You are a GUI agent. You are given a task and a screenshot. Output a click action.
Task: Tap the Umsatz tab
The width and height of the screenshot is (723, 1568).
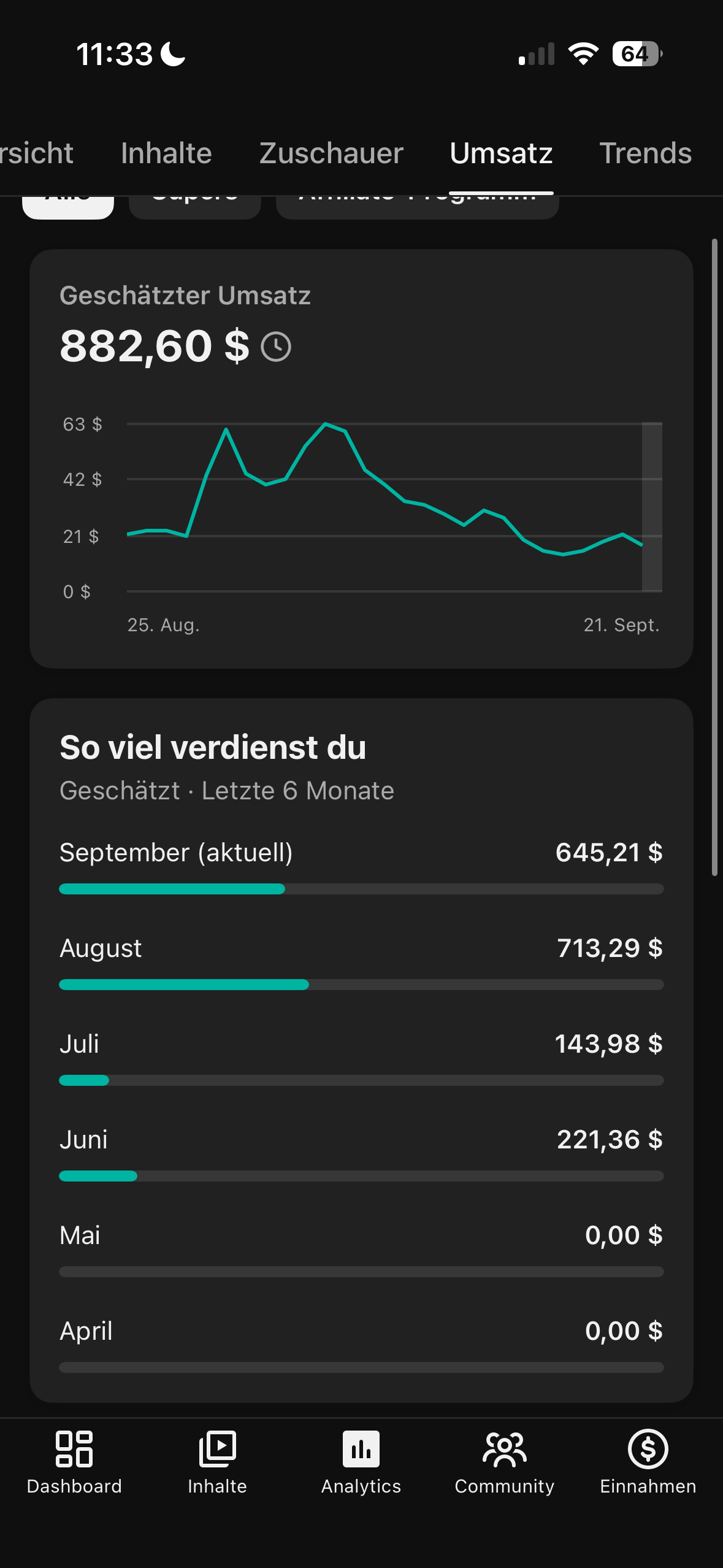501,153
